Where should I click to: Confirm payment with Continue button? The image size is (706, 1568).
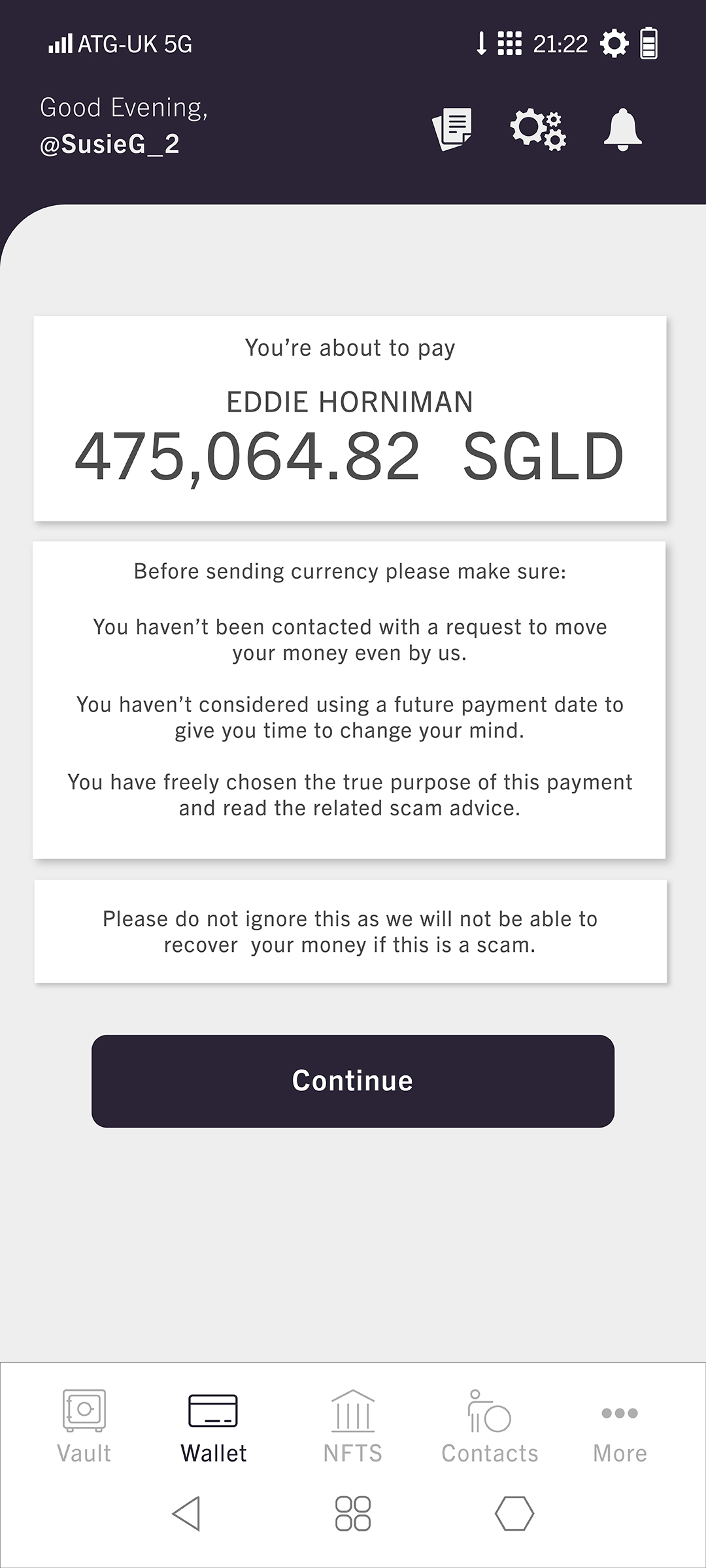point(353,1081)
